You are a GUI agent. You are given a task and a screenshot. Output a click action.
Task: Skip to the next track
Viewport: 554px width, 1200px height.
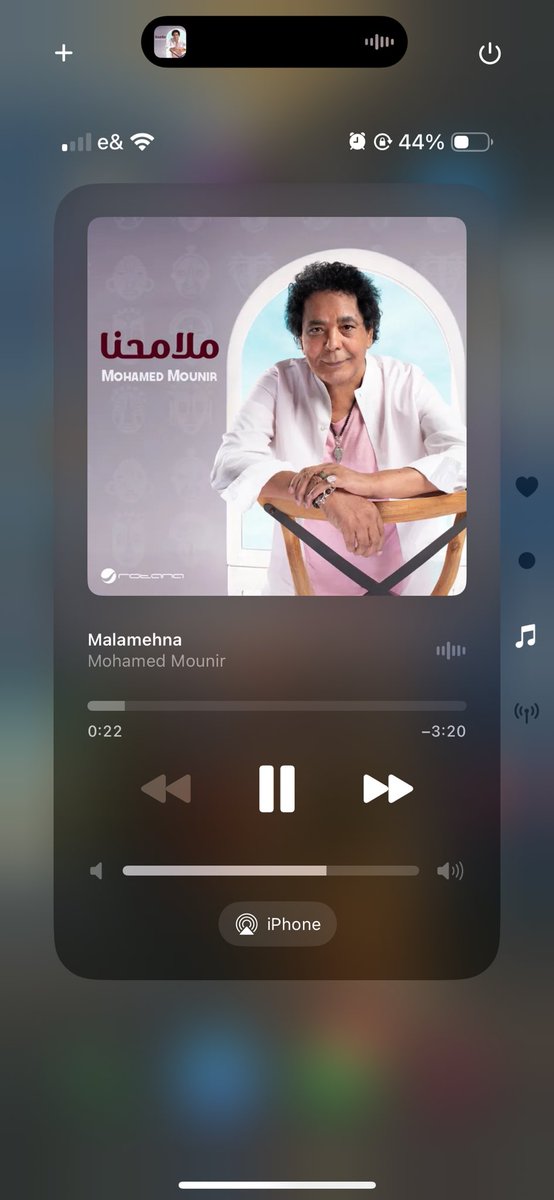coord(388,789)
